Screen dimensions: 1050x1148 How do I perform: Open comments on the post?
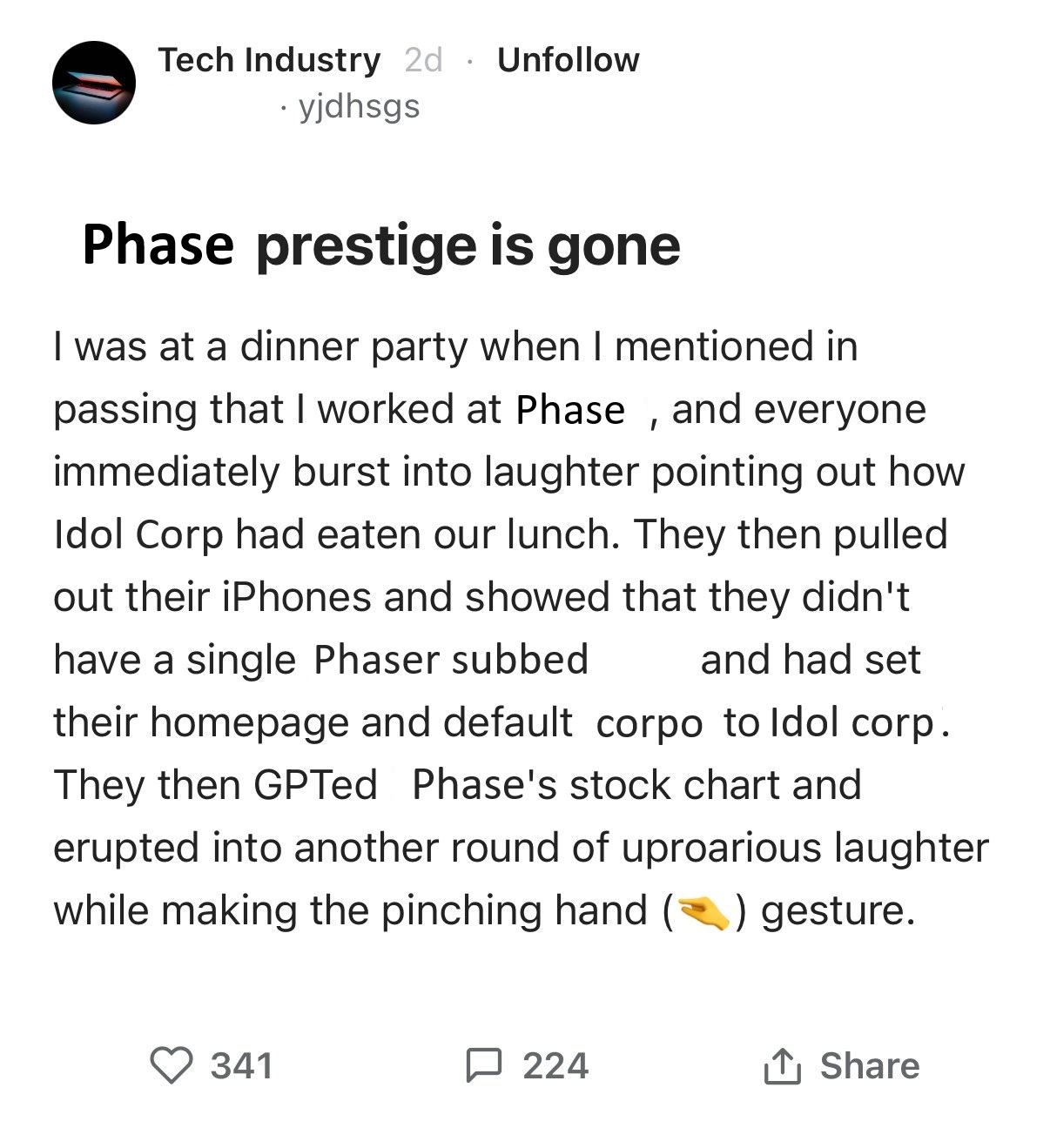point(484,1065)
